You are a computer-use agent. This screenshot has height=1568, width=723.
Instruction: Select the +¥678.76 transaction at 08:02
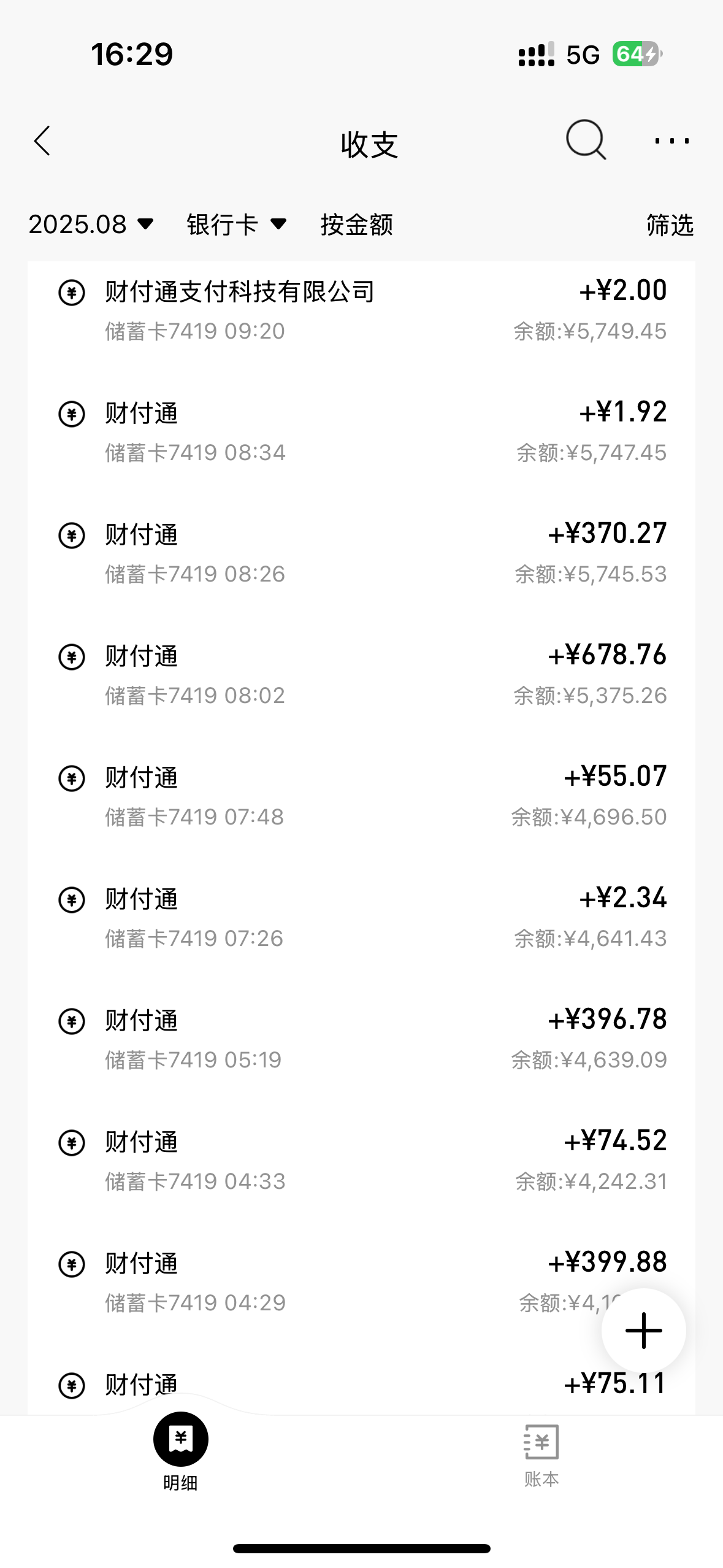tap(361, 675)
